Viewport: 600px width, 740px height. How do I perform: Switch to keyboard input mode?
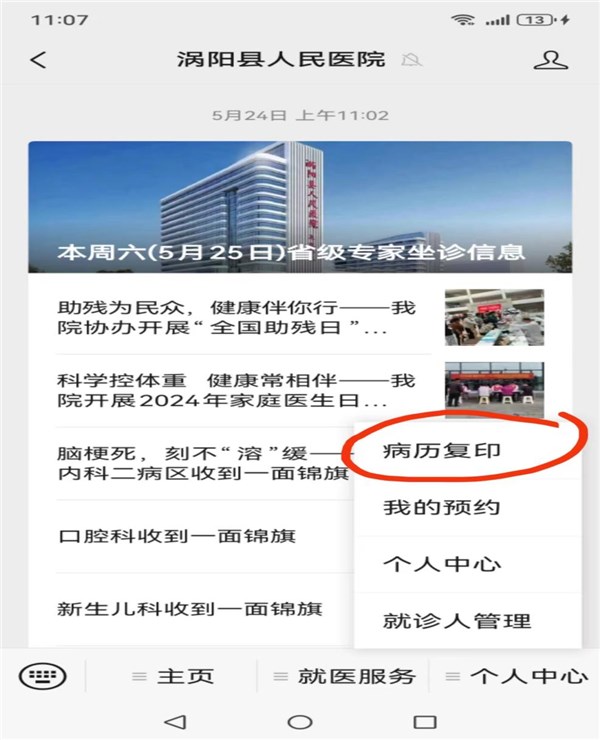coord(42,676)
